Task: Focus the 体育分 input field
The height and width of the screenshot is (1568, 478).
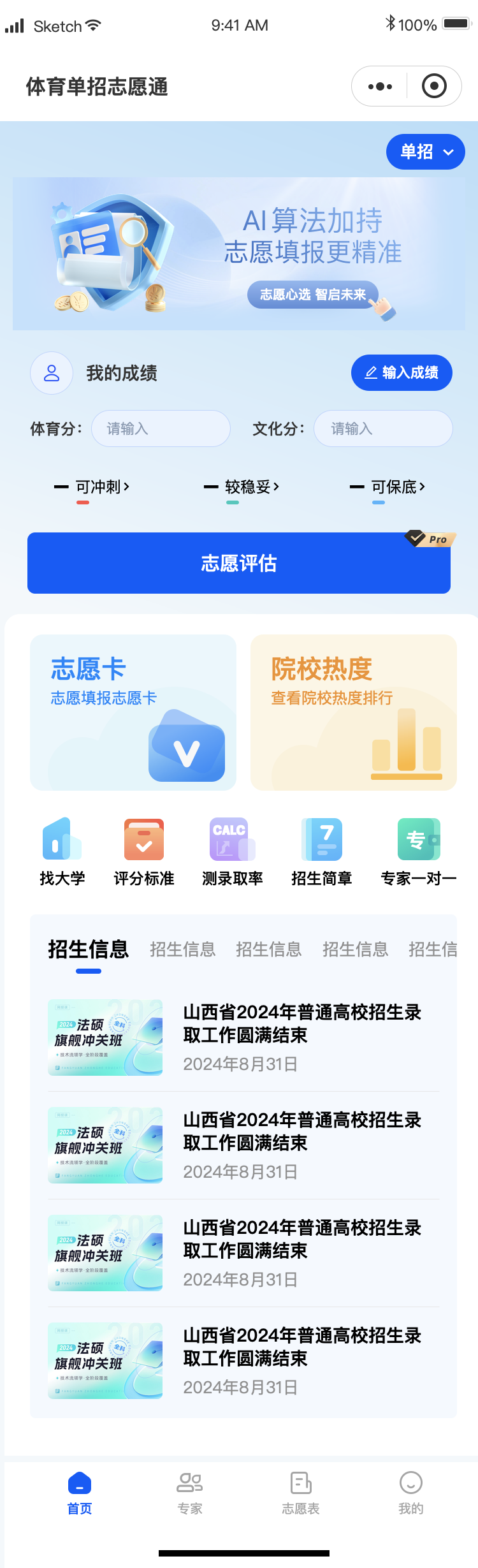Action: point(161,429)
